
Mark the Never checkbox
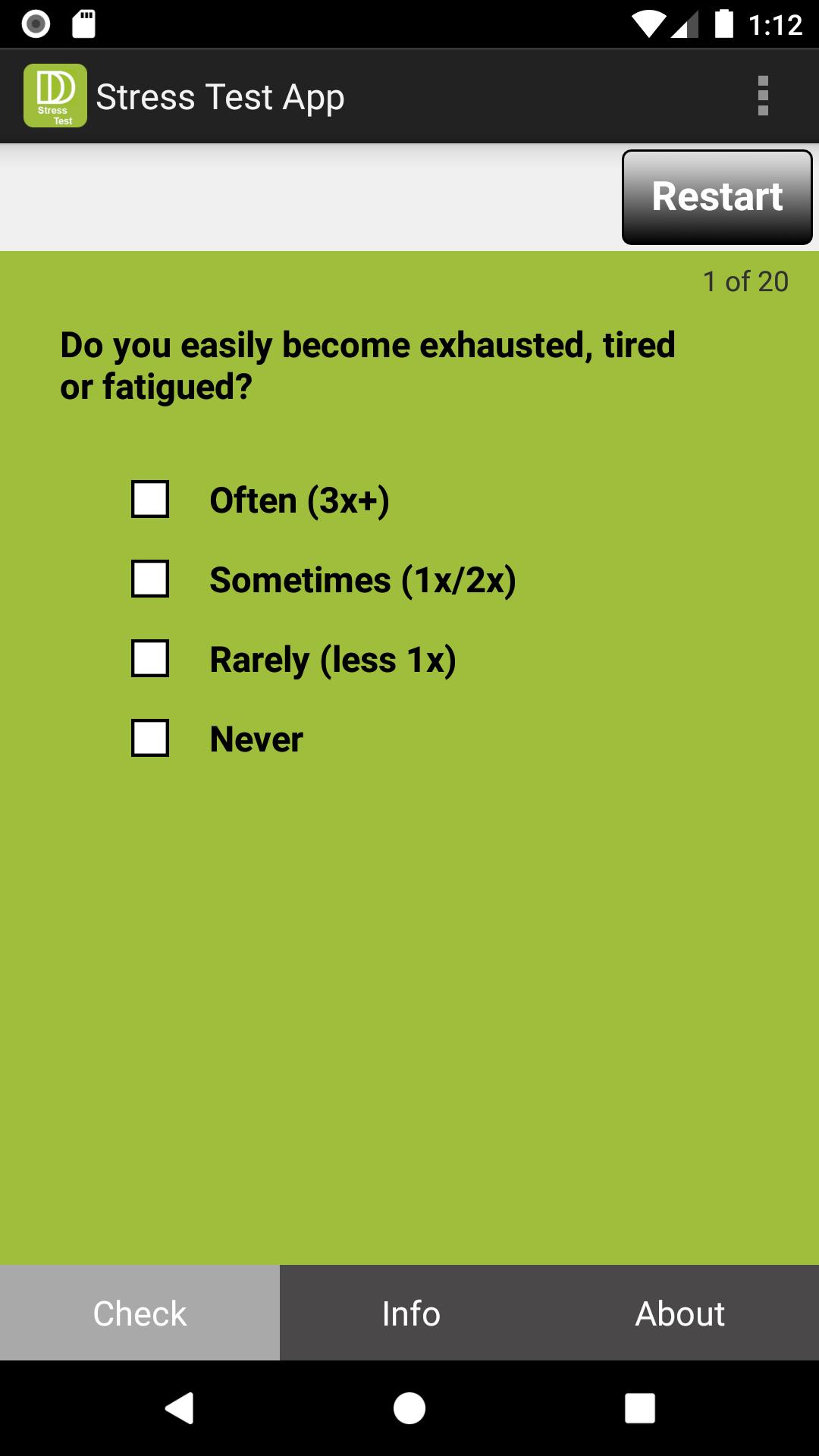[150, 739]
